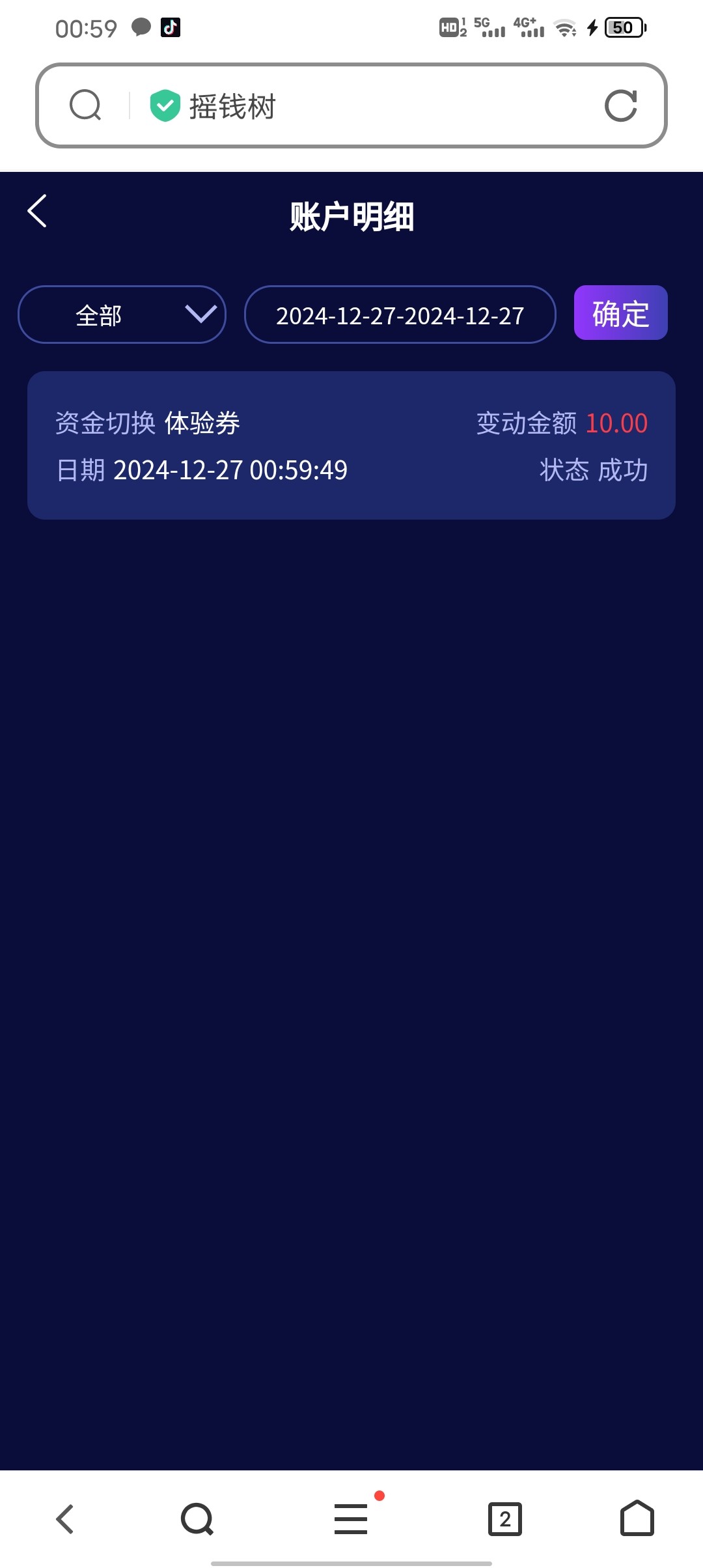Screen dimensions: 703x1568
Task: Open the date range picker 2024-12-27-2024-12-27
Action: (x=400, y=315)
